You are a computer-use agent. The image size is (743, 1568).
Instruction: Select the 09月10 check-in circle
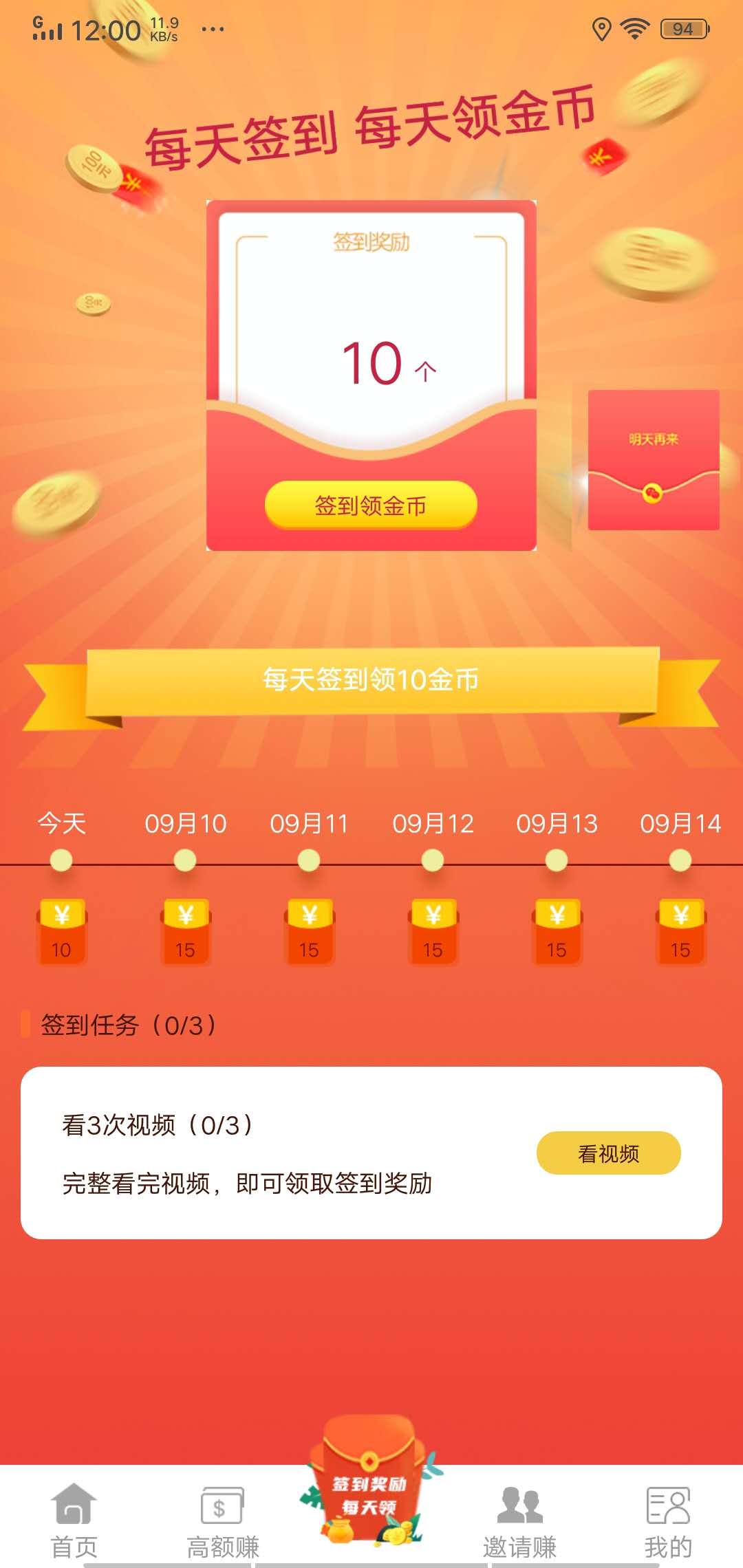point(184,860)
